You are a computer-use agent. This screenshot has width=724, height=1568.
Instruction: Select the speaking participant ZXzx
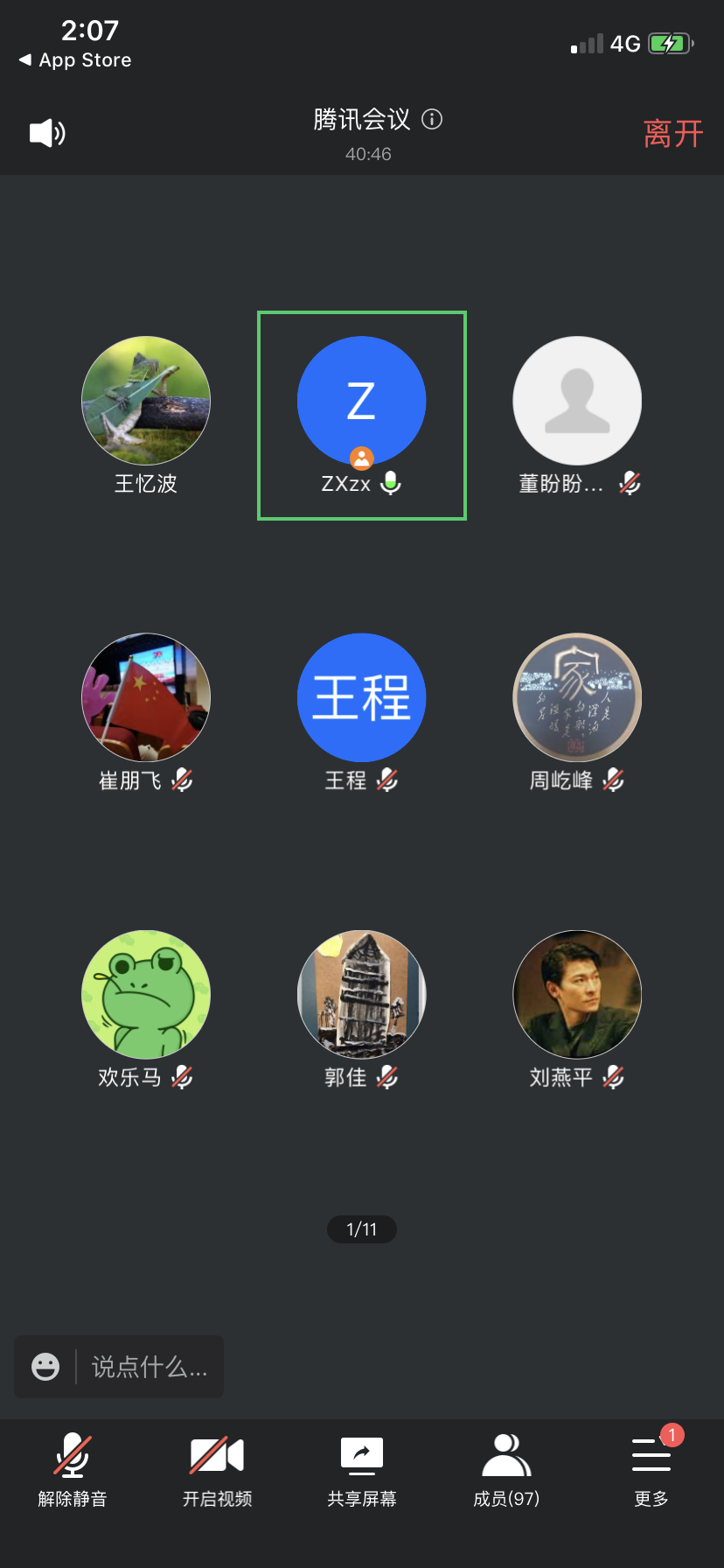click(x=361, y=401)
